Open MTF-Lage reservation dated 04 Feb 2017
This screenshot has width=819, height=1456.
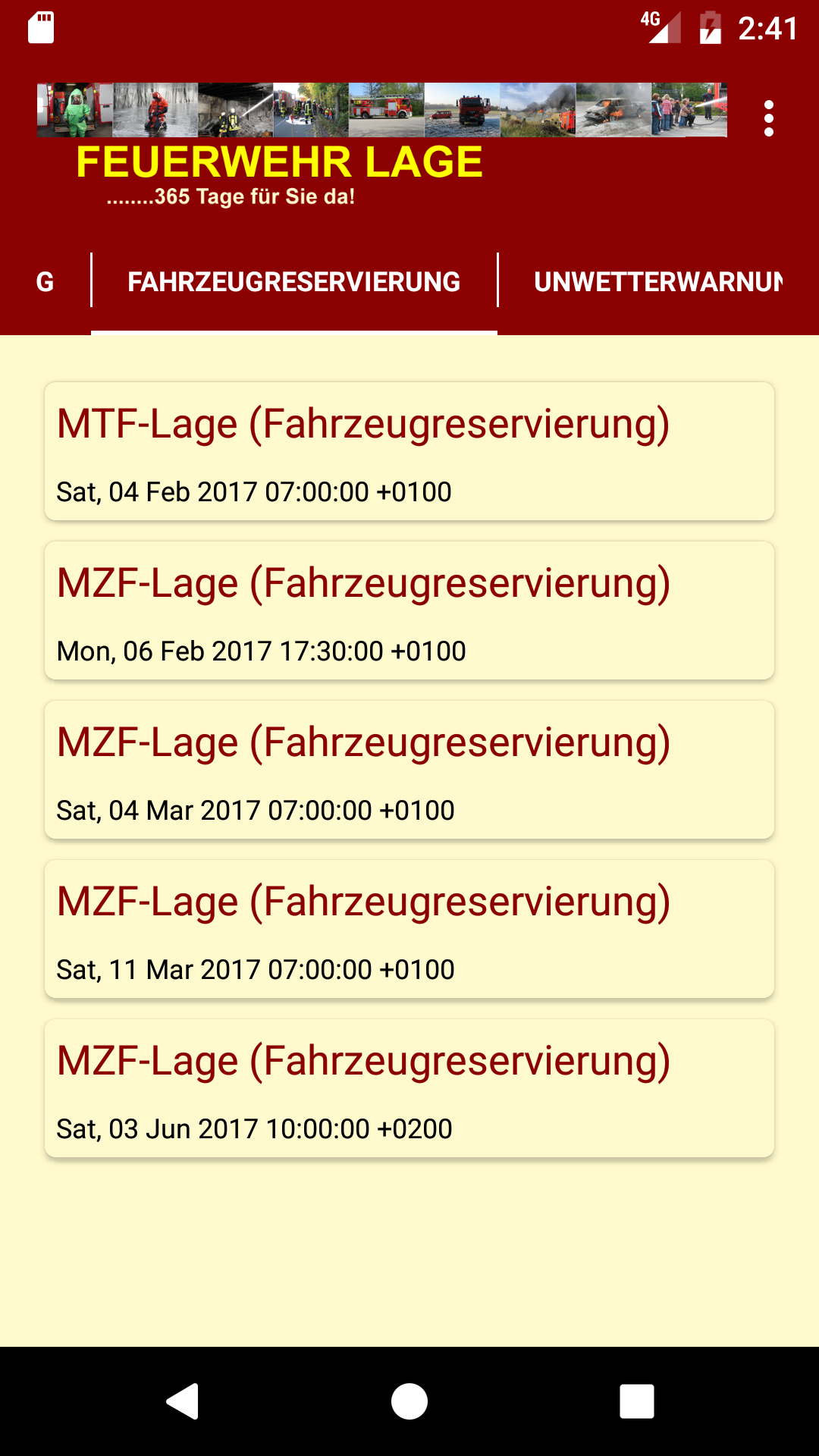point(409,451)
